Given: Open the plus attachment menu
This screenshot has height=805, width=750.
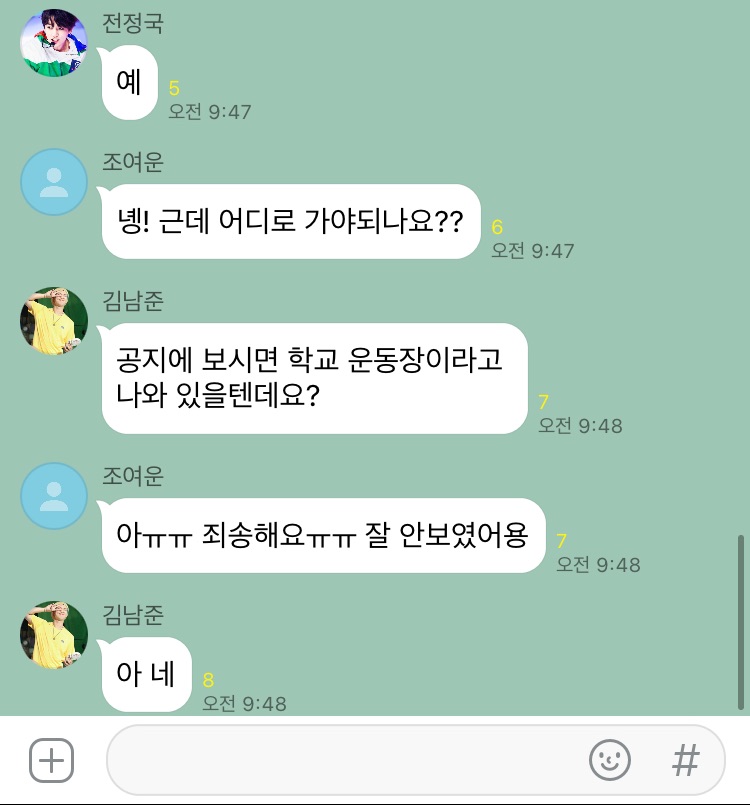Looking at the screenshot, I should pos(52,761).
